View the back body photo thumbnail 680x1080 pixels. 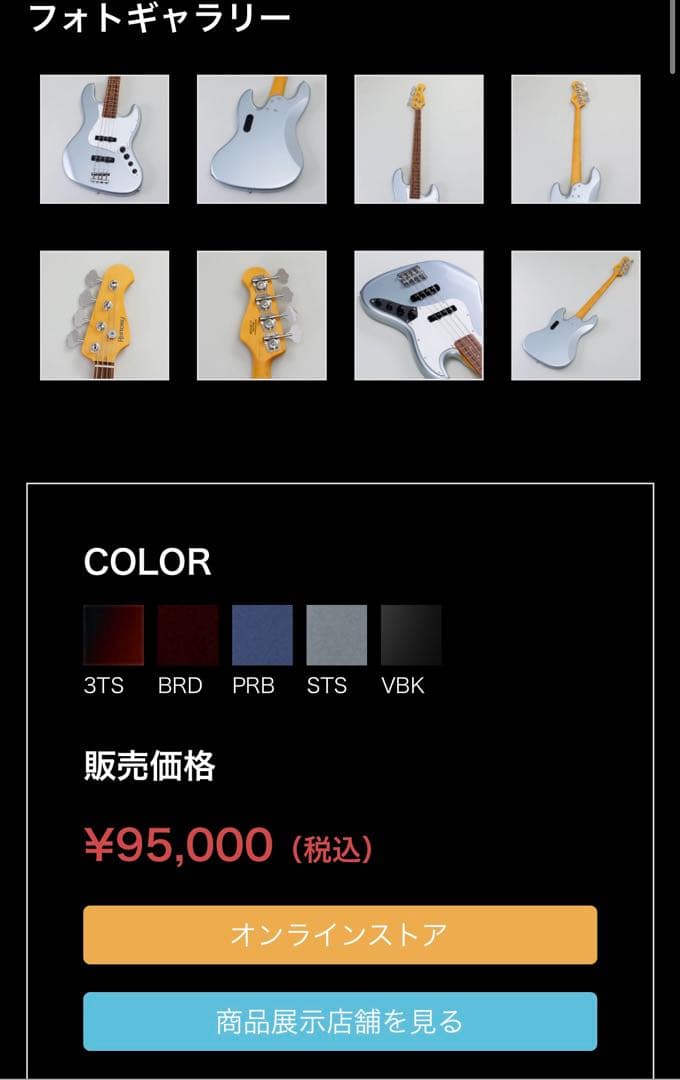click(x=261, y=139)
